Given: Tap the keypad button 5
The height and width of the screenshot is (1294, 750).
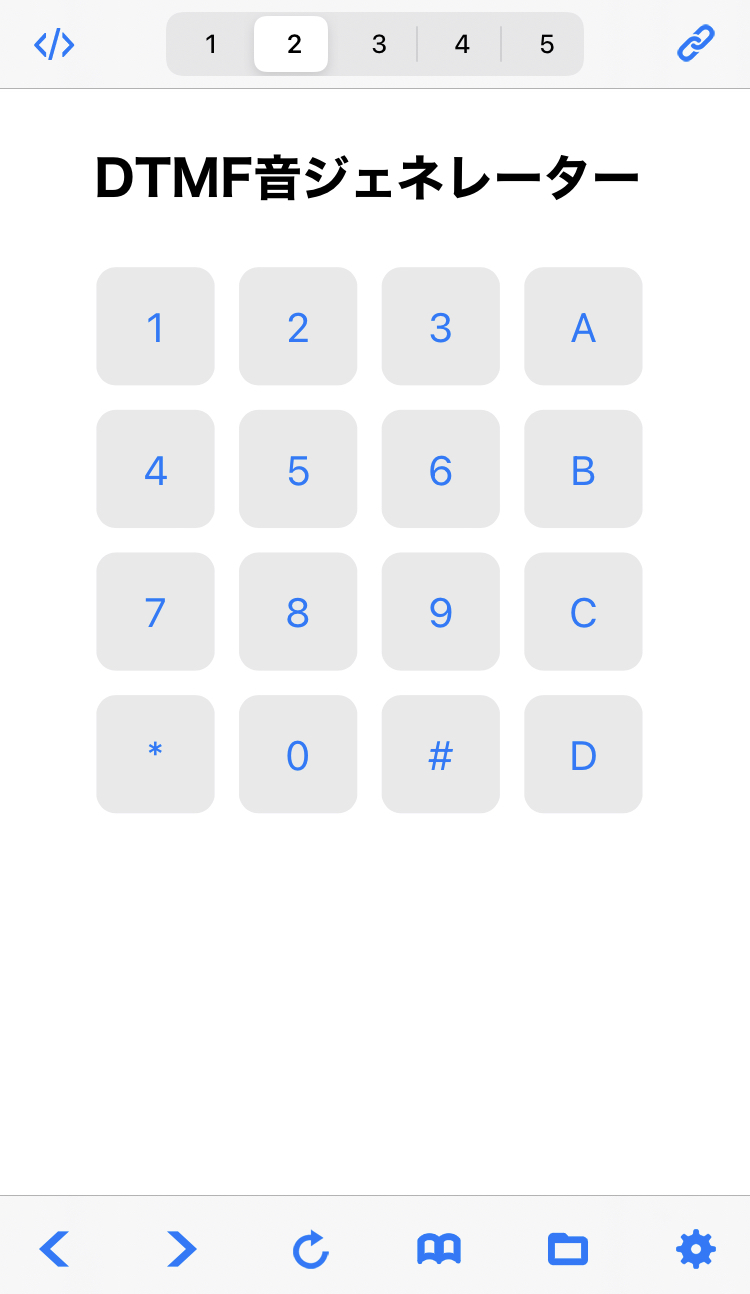Looking at the screenshot, I should click(298, 469).
